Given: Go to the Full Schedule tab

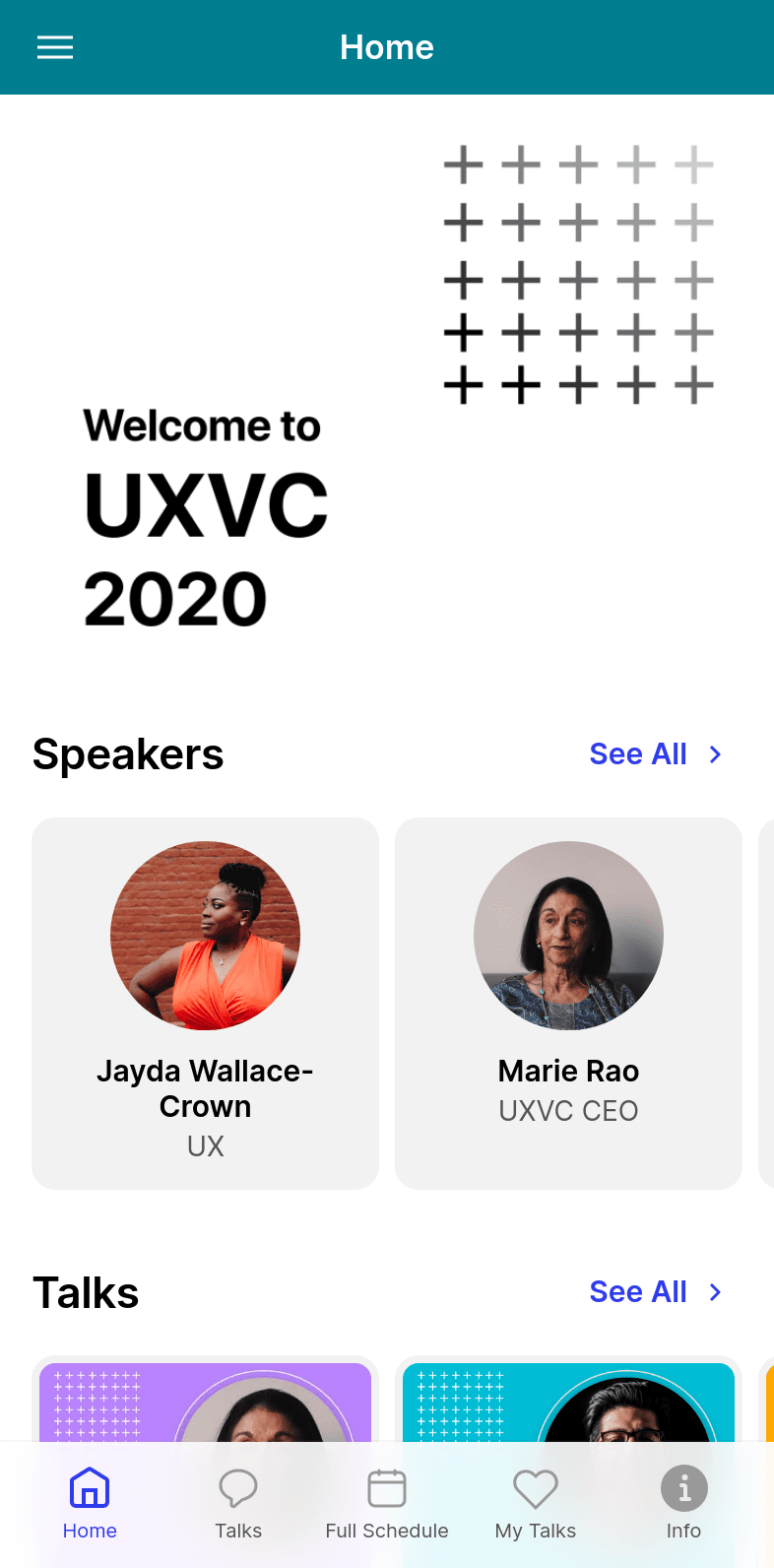Looking at the screenshot, I should pyautogui.click(x=387, y=1503).
